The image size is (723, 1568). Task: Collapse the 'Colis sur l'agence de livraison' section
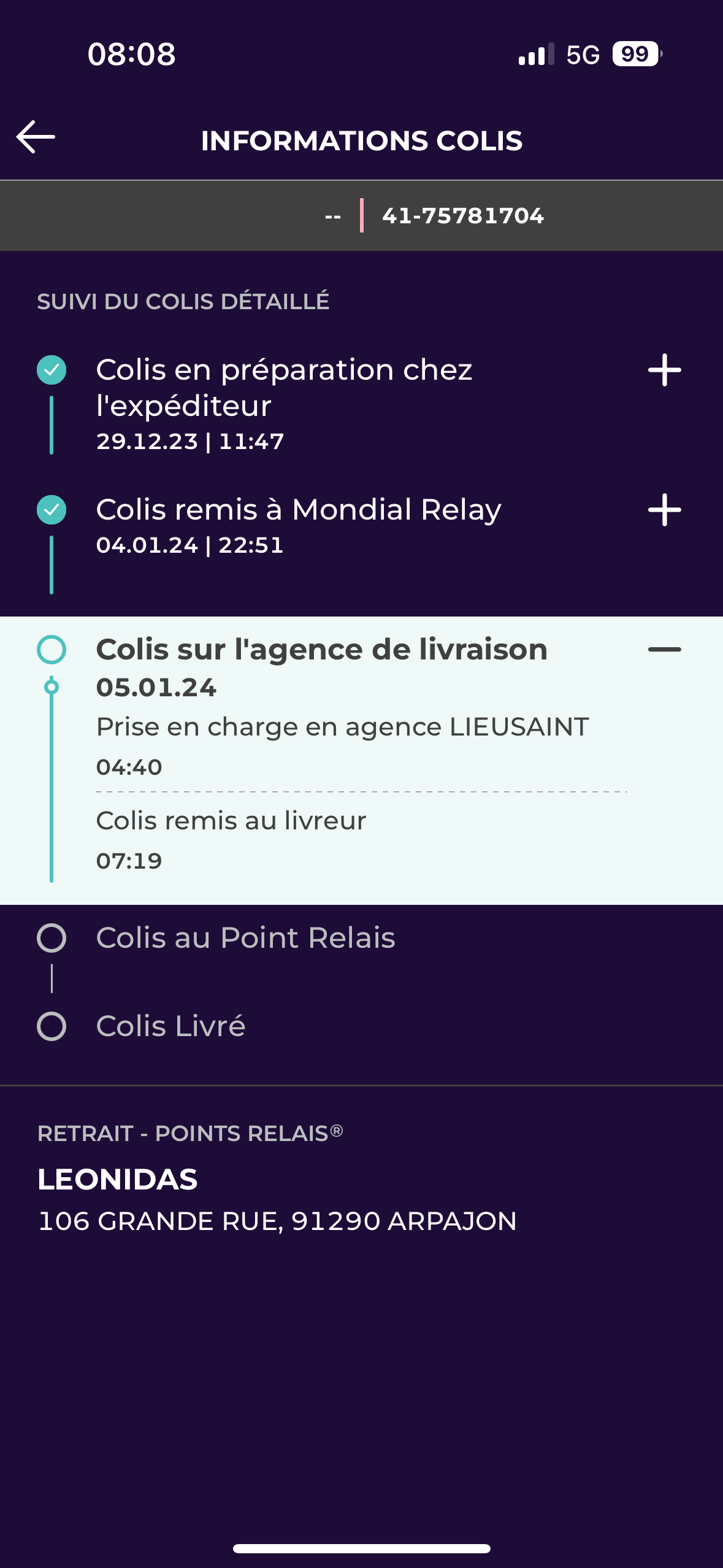[665, 650]
